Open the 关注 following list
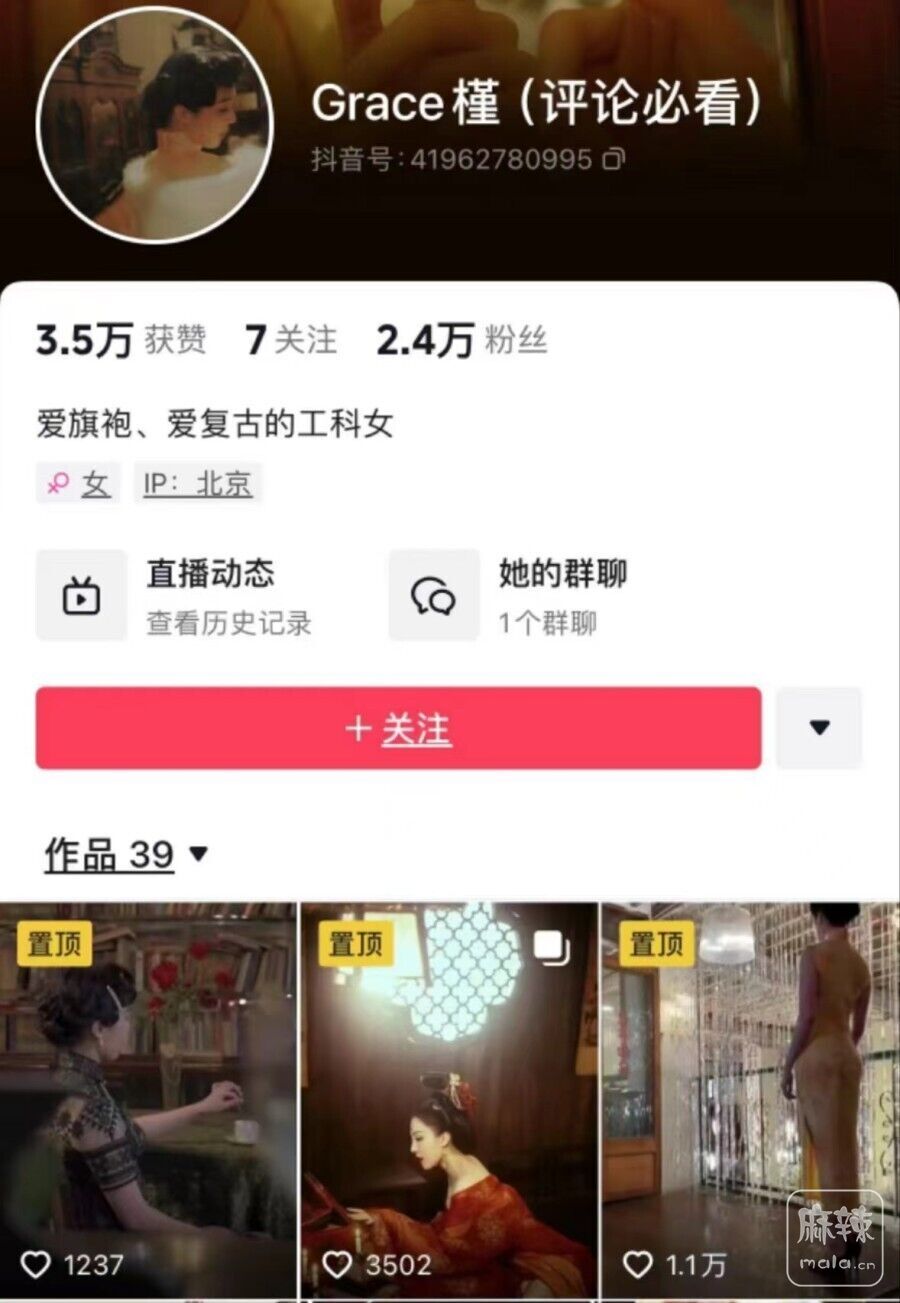This screenshot has width=900, height=1303. 291,341
